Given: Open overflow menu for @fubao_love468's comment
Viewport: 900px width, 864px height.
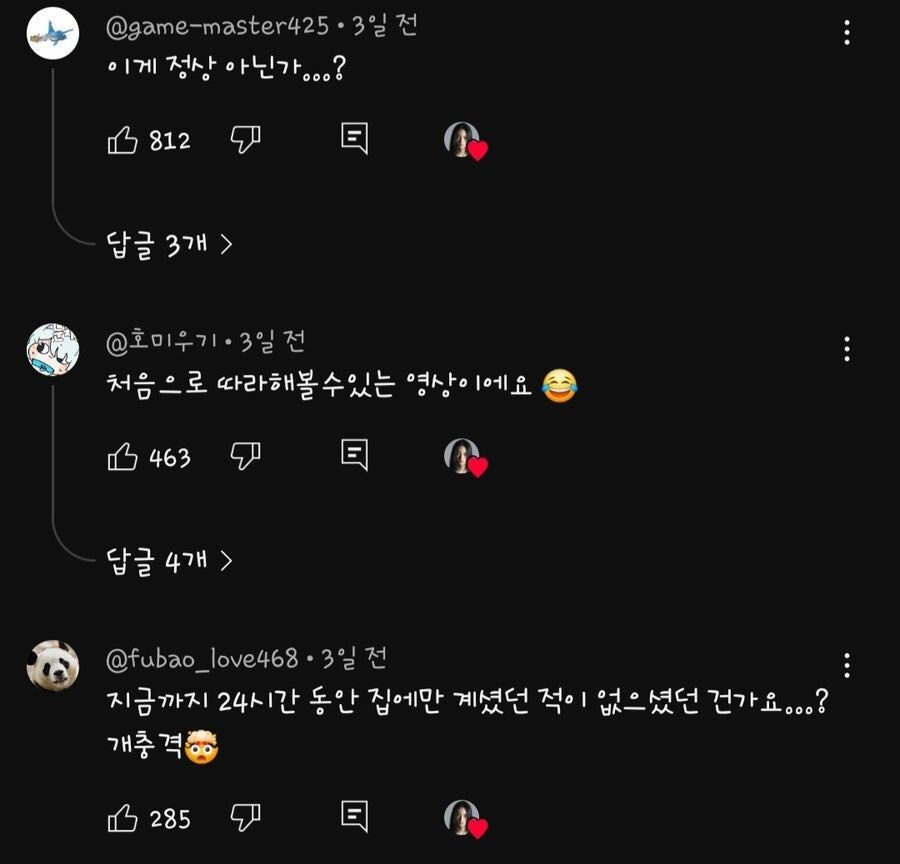Looking at the screenshot, I should [x=847, y=665].
